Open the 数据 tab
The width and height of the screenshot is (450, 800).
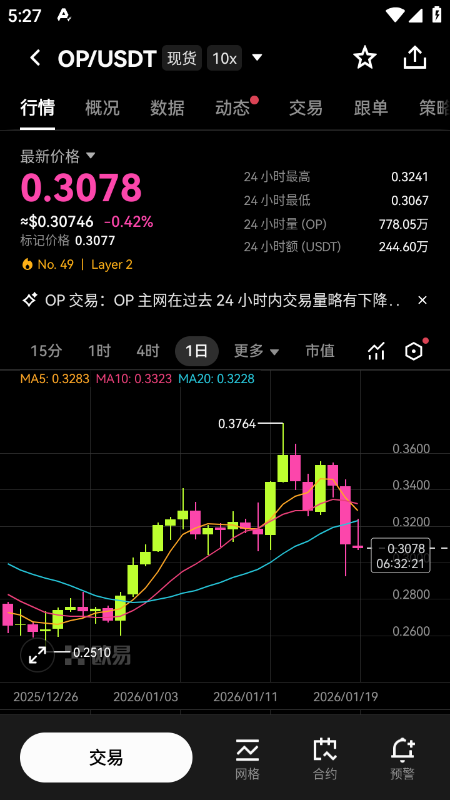[167, 108]
